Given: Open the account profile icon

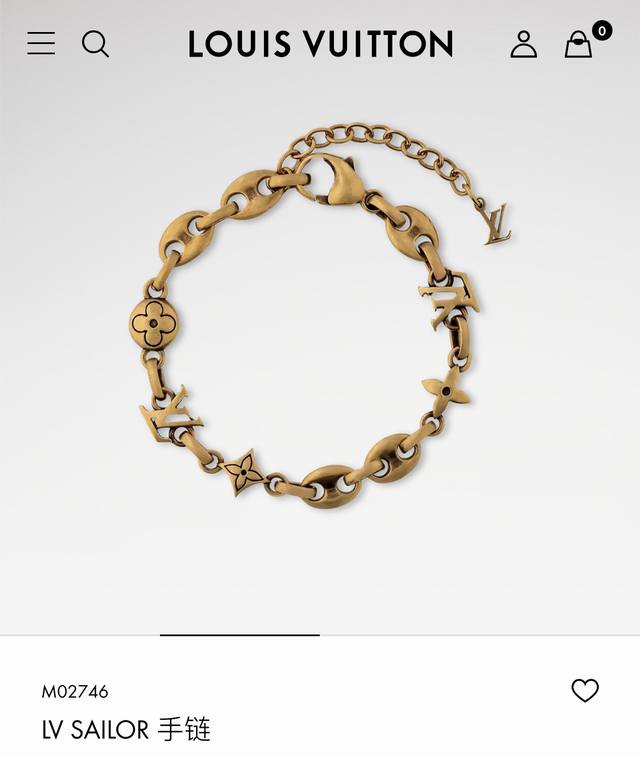Looking at the screenshot, I should tap(523, 44).
